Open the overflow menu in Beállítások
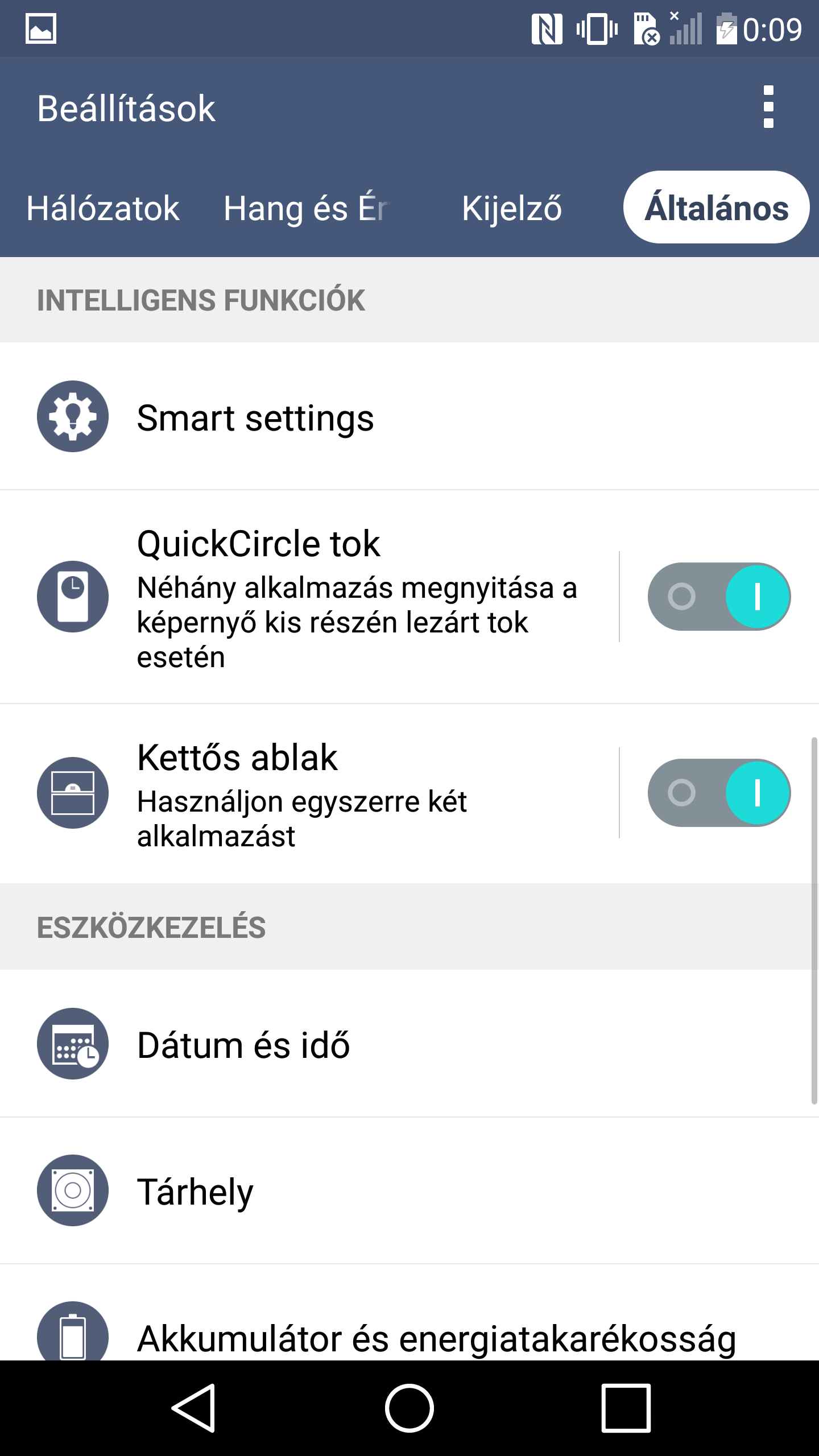 pos(768,107)
